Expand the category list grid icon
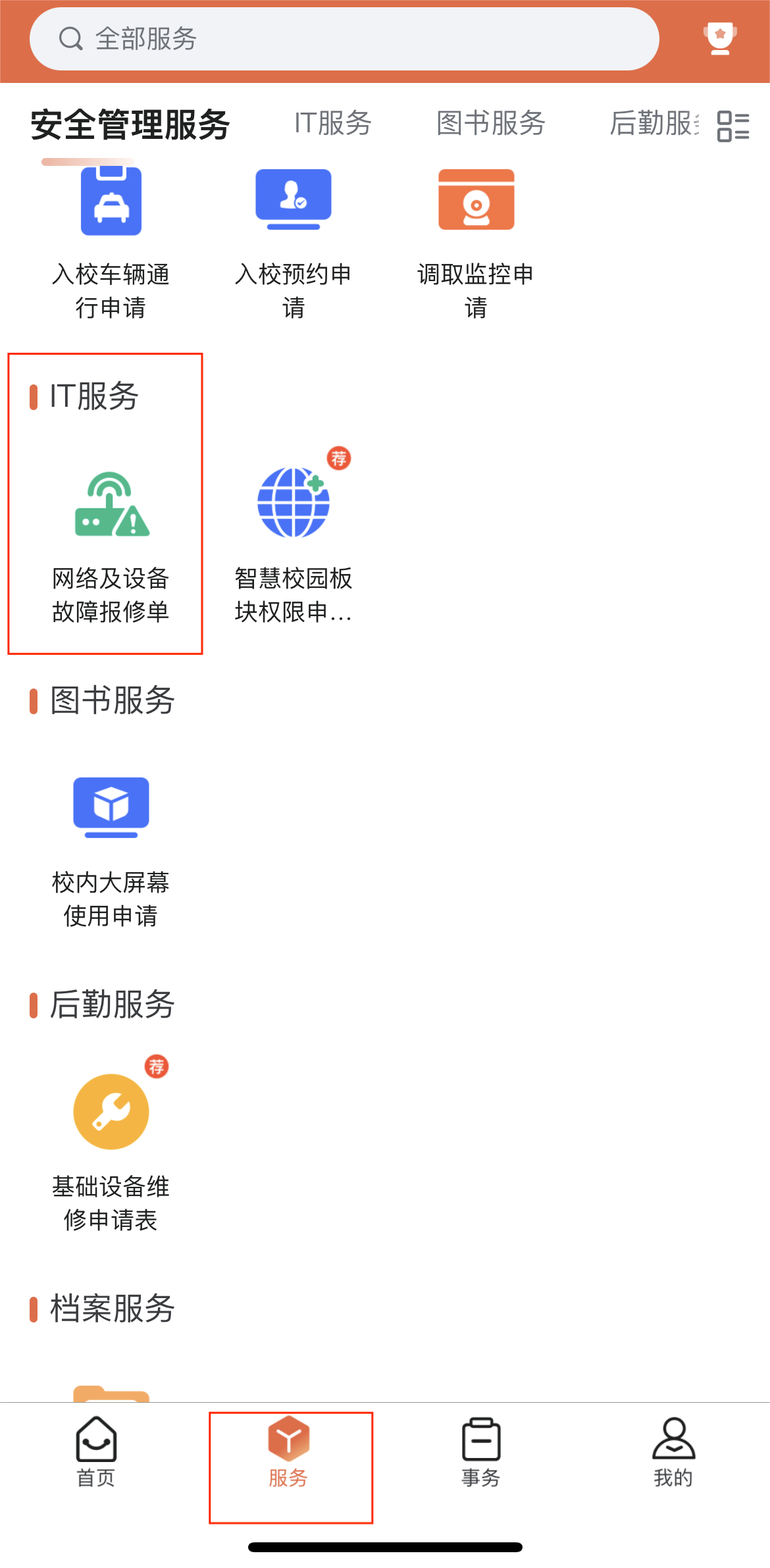This screenshot has height=1568, width=770. (x=733, y=126)
